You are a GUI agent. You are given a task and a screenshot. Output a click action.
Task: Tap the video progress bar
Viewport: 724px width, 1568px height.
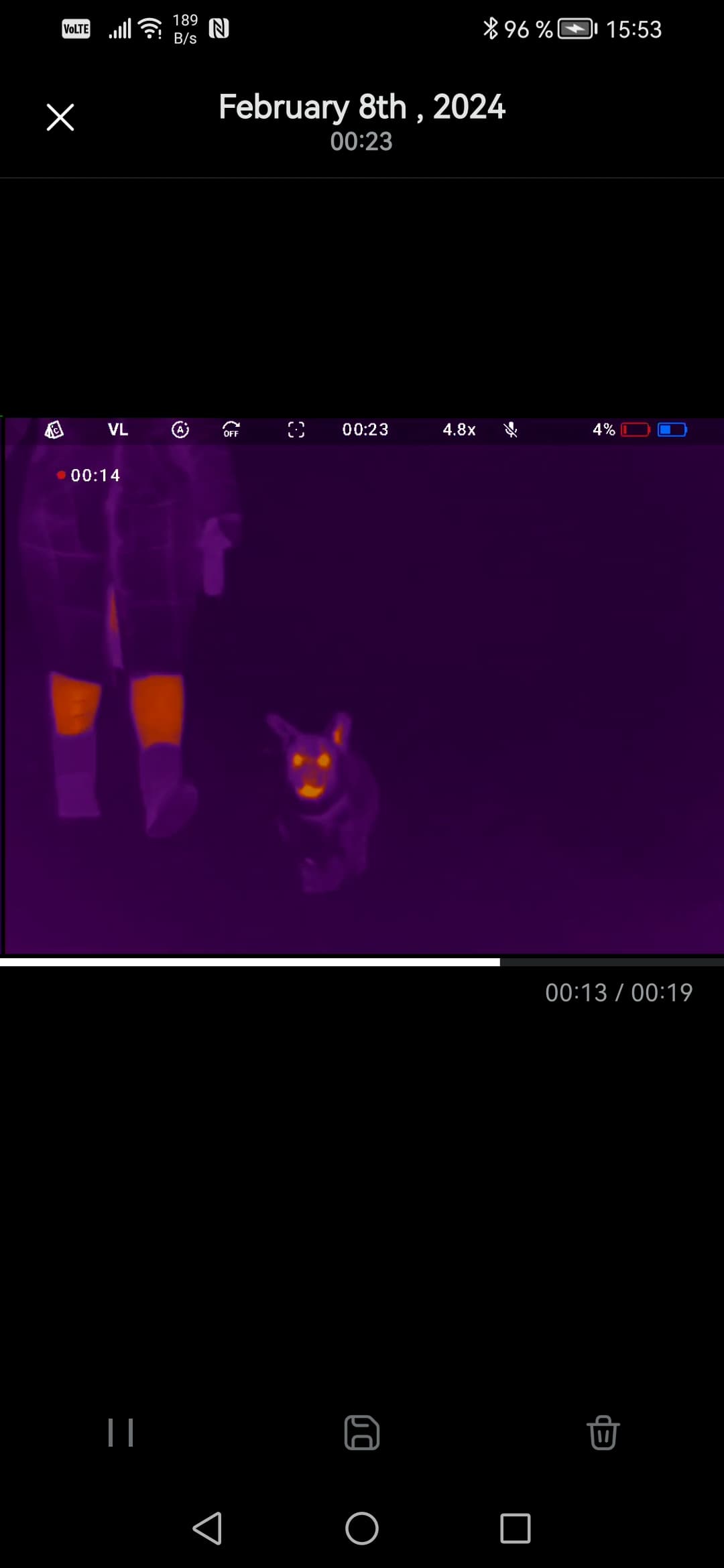[362, 962]
